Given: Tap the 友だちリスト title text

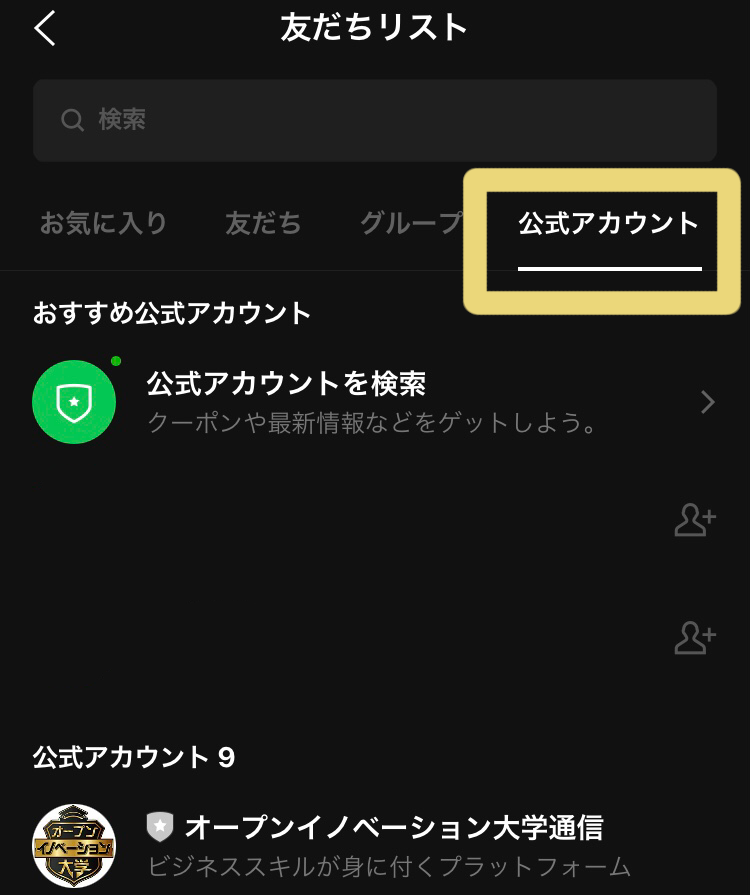Looking at the screenshot, I should click(x=374, y=27).
